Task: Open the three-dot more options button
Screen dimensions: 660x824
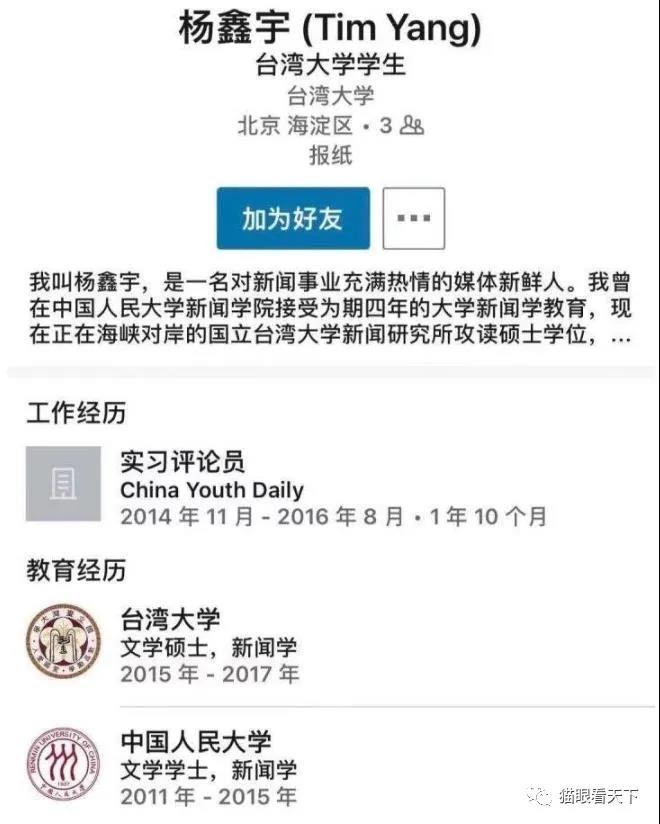Action: click(413, 218)
